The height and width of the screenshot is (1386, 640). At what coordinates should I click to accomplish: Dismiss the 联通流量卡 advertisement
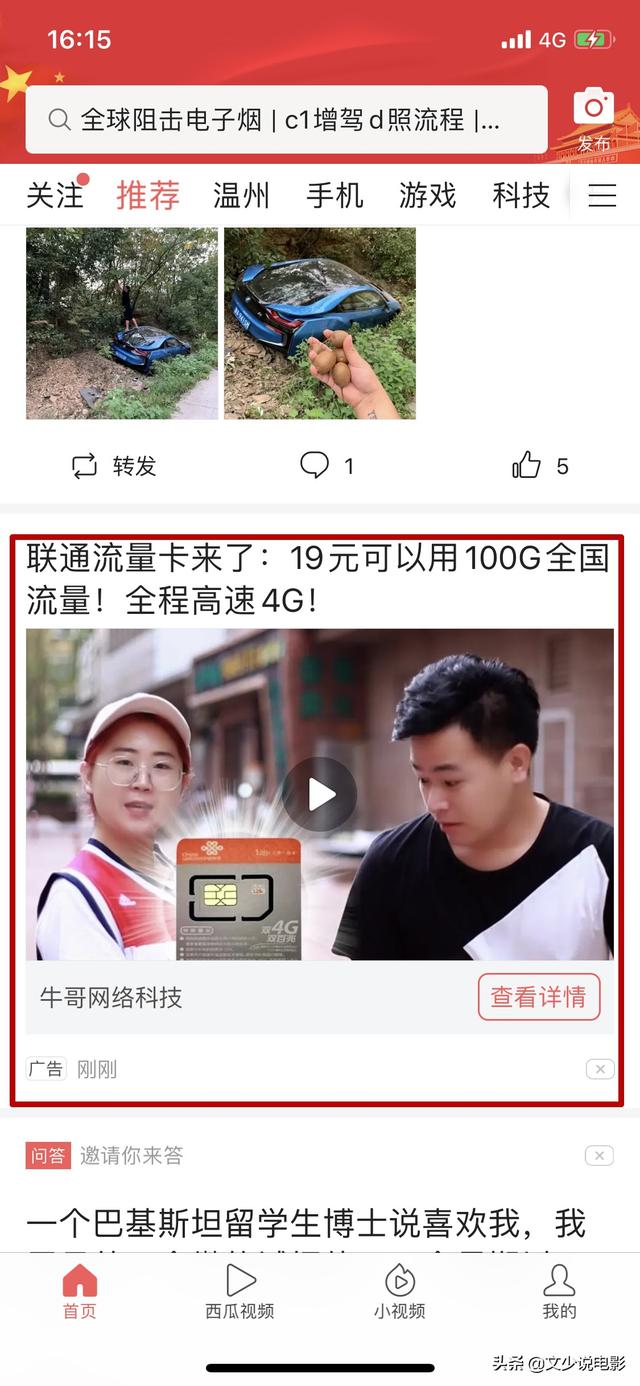(599, 1070)
